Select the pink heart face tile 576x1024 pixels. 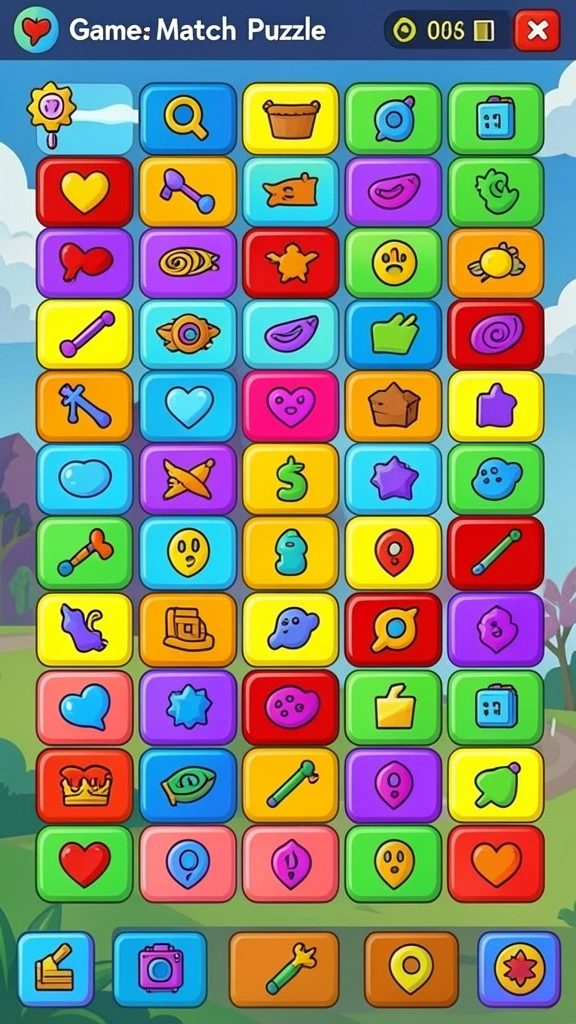click(x=291, y=406)
